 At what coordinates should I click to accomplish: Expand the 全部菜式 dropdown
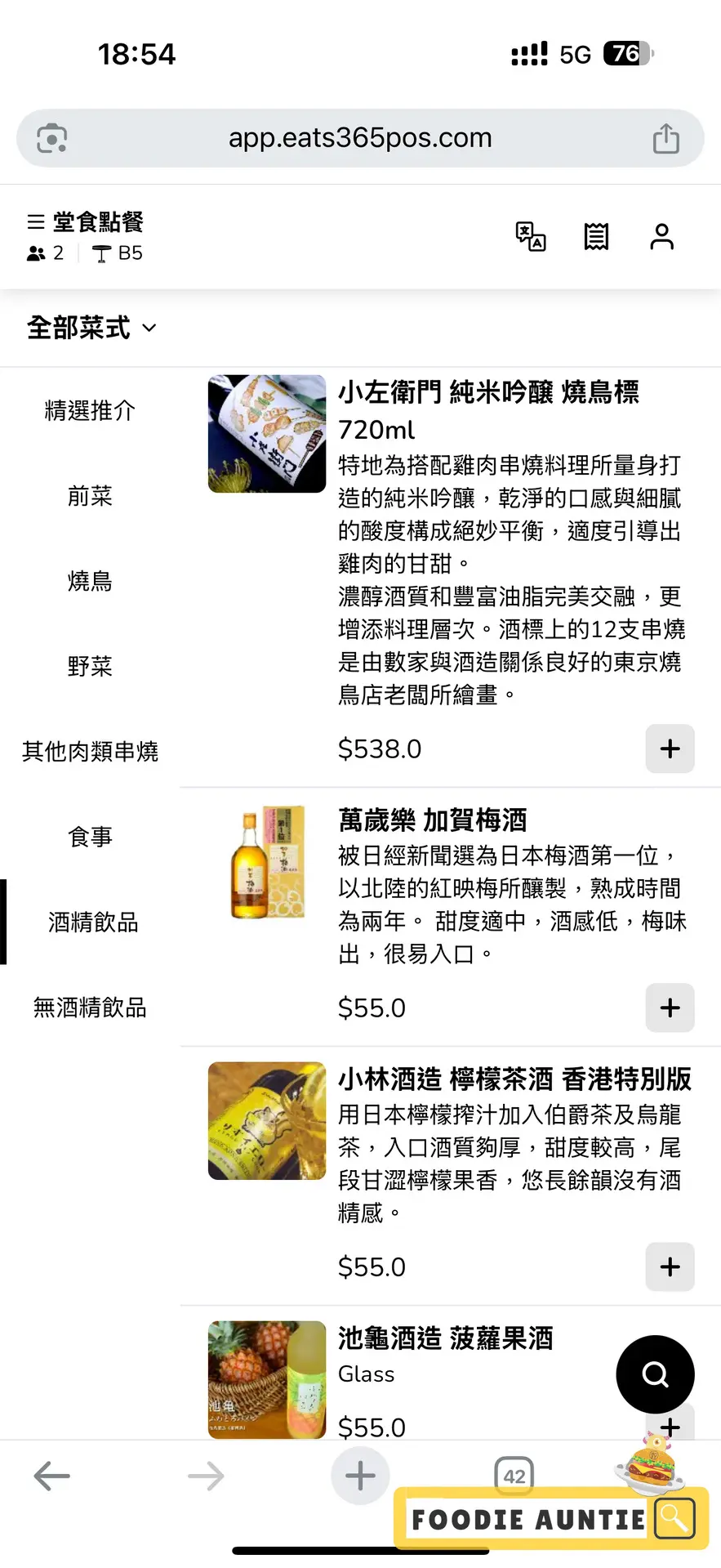click(91, 328)
